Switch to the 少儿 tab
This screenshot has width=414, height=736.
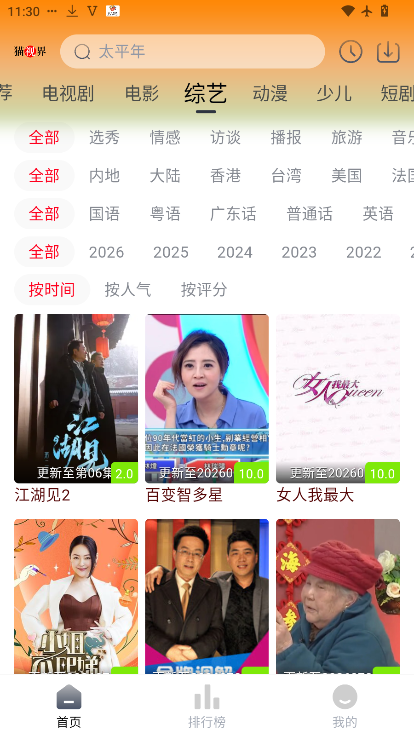334,93
